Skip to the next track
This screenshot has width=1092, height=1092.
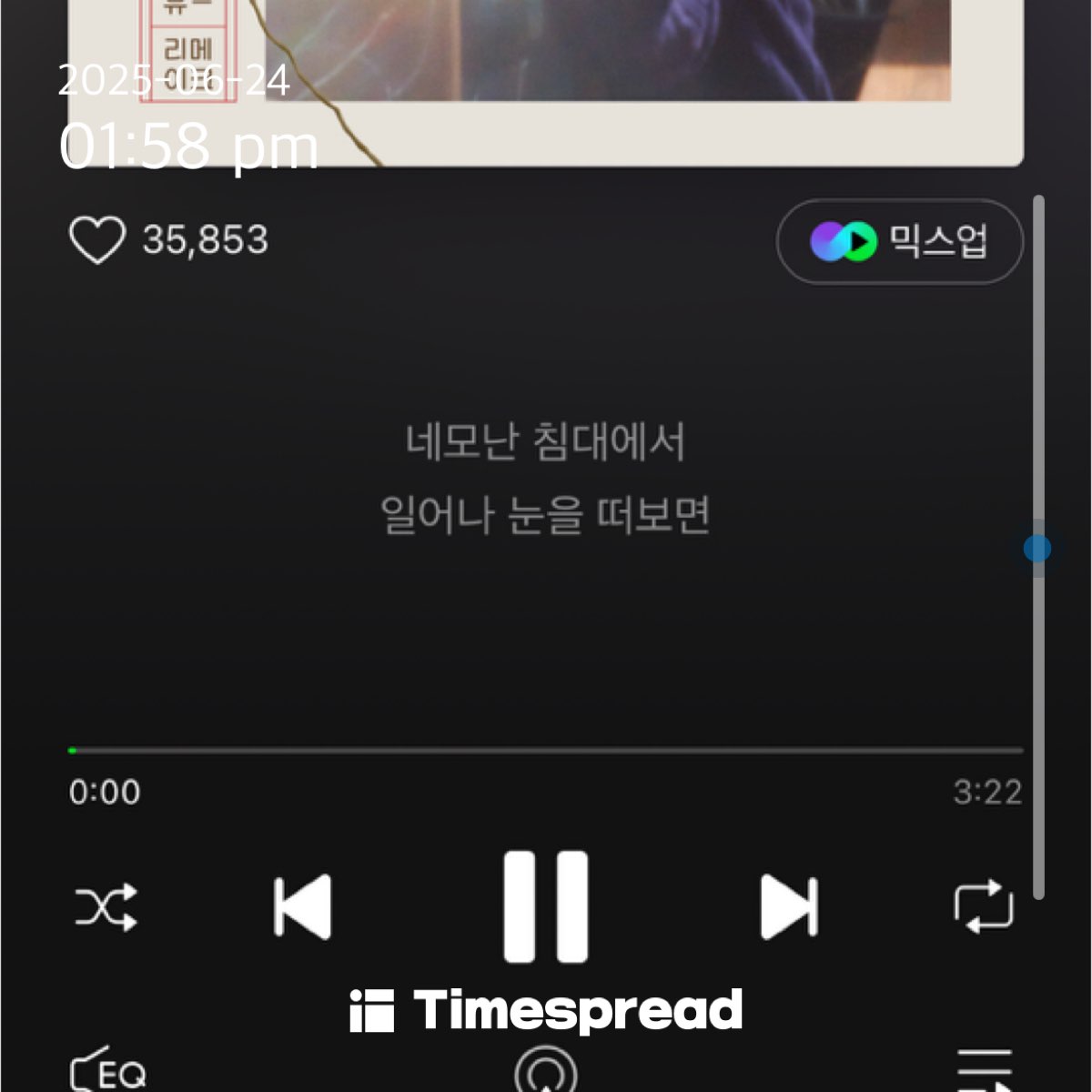click(789, 906)
